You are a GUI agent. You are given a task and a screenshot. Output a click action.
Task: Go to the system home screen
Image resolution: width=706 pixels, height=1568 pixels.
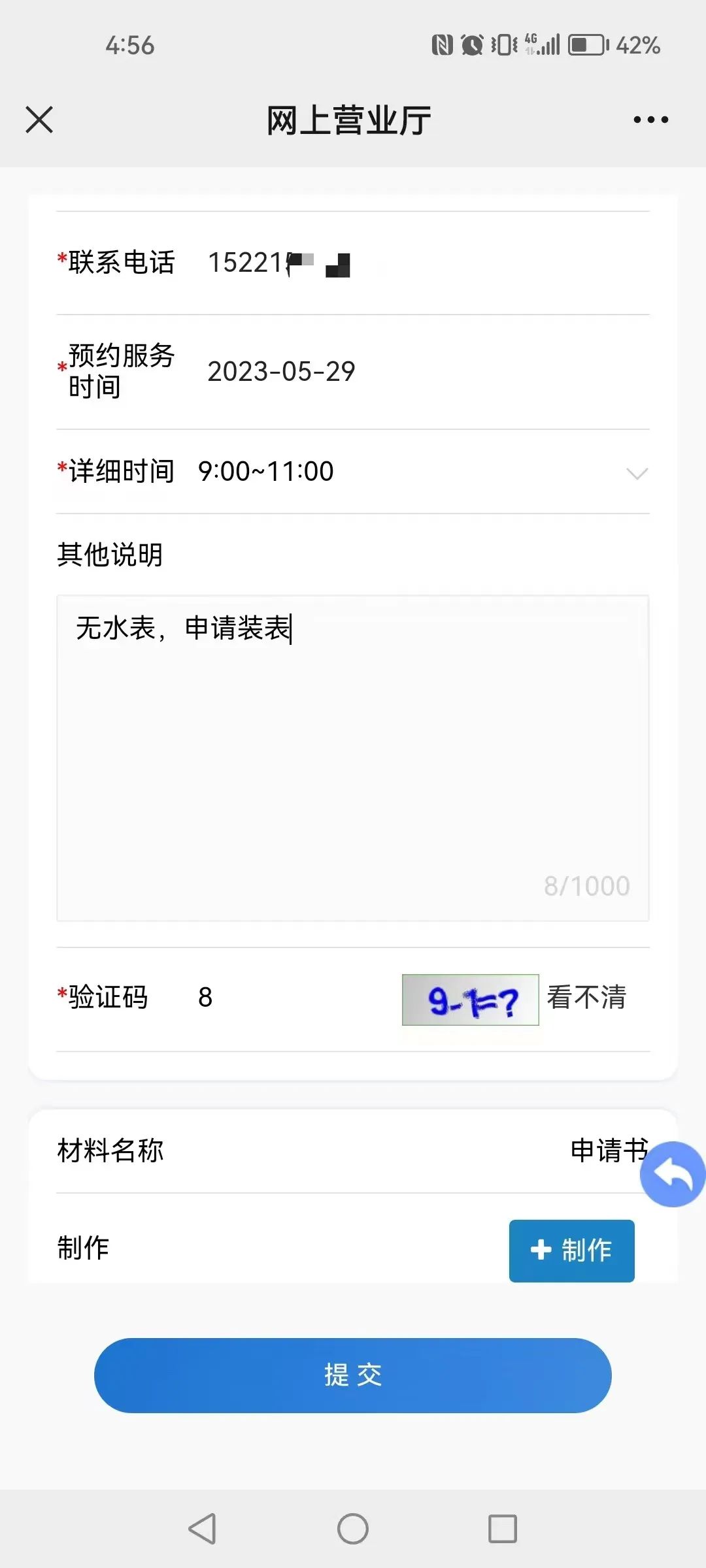(x=353, y=1529)
